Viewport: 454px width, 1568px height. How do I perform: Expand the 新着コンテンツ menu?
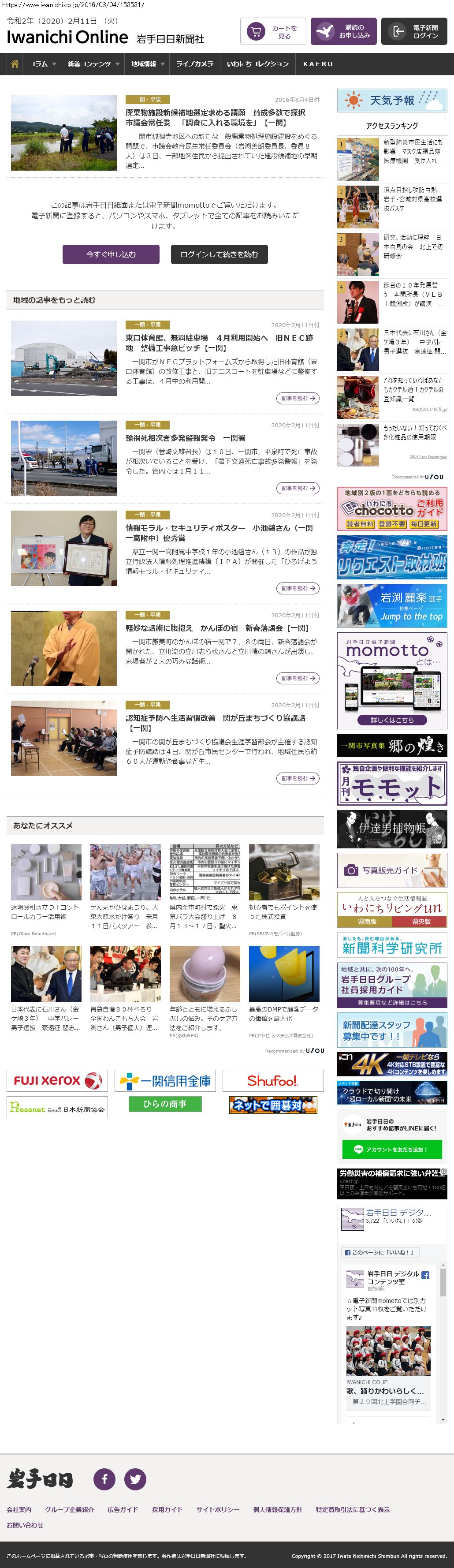(93, 64)
